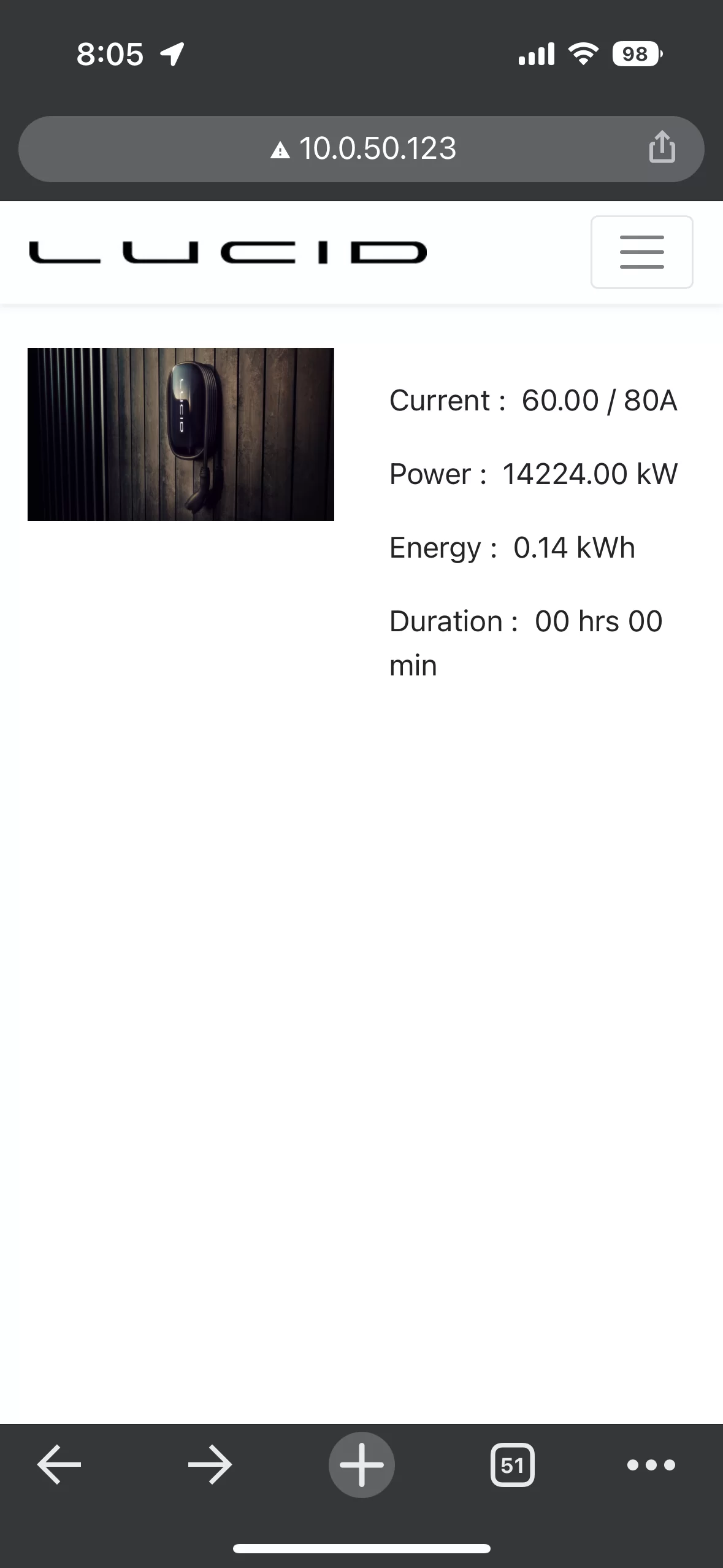Open the hamburger navigation menu
Viewport: 723px width, 1568px height.
pyautogui.click(x=642, y=252)
